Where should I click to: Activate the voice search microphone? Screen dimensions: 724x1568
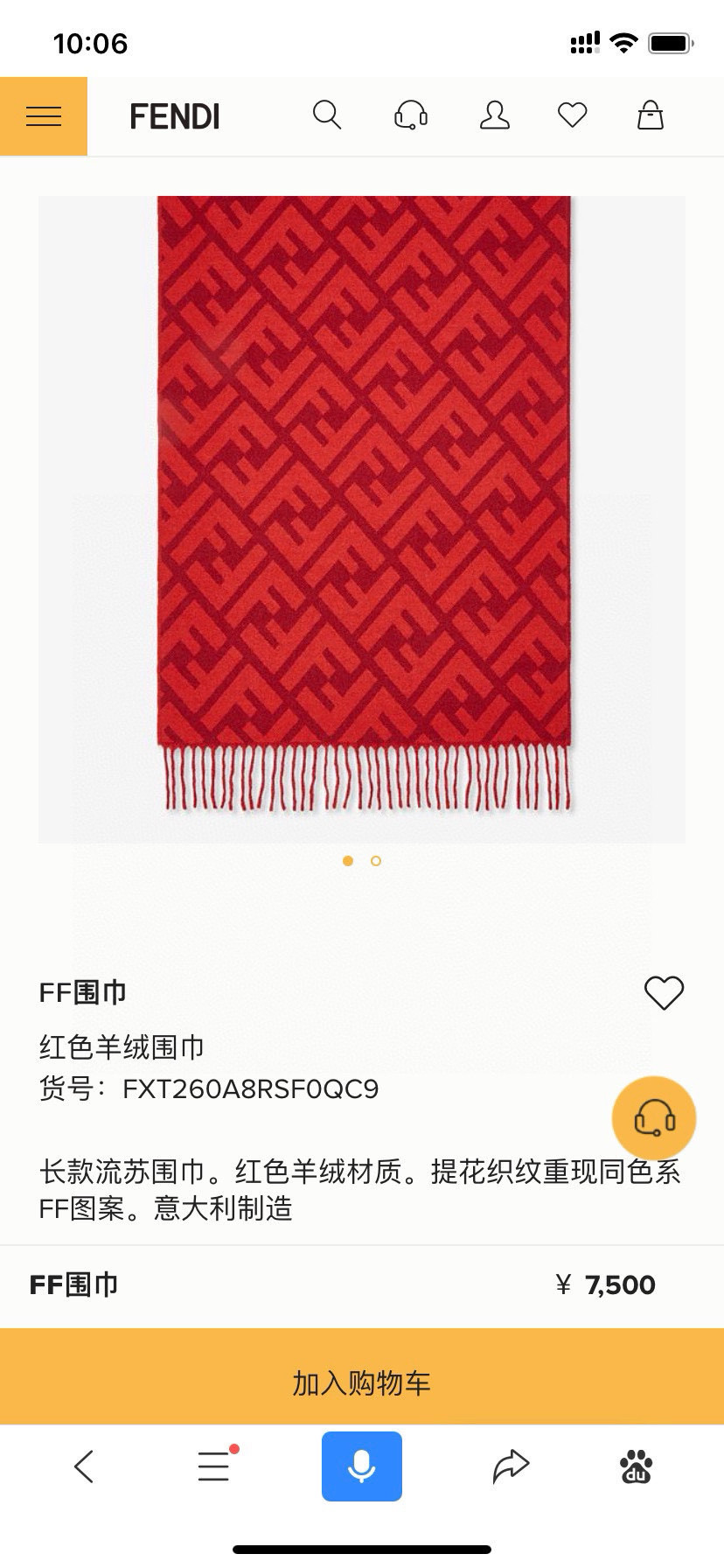(x=362, y=1466)
